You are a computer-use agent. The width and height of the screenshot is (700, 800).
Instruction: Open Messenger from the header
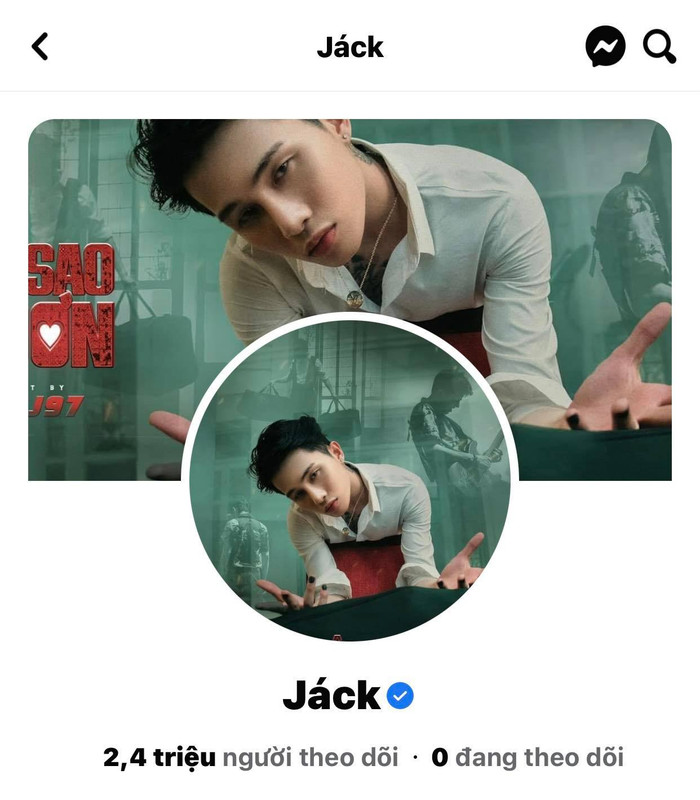[x=605, y=46]
